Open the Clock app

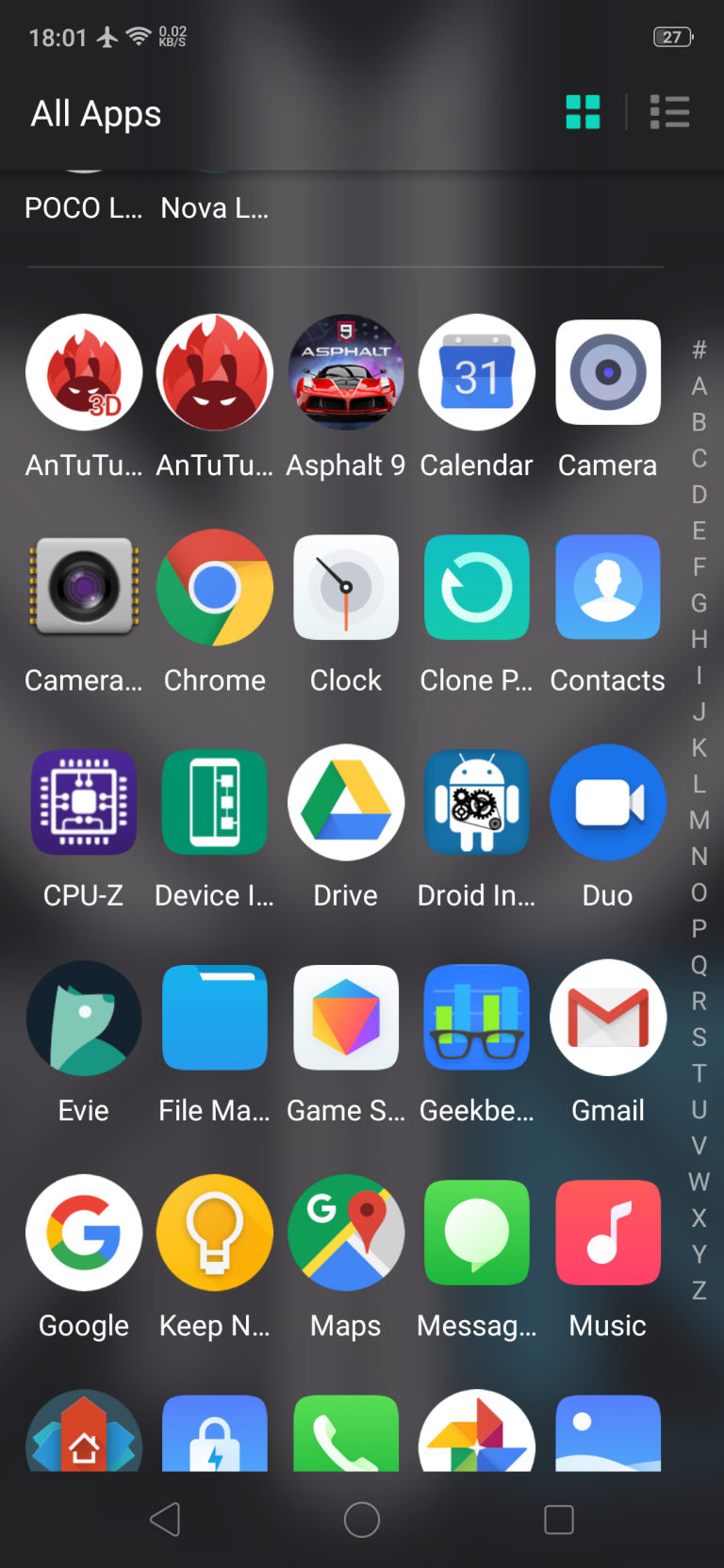(x=346, y=588)
